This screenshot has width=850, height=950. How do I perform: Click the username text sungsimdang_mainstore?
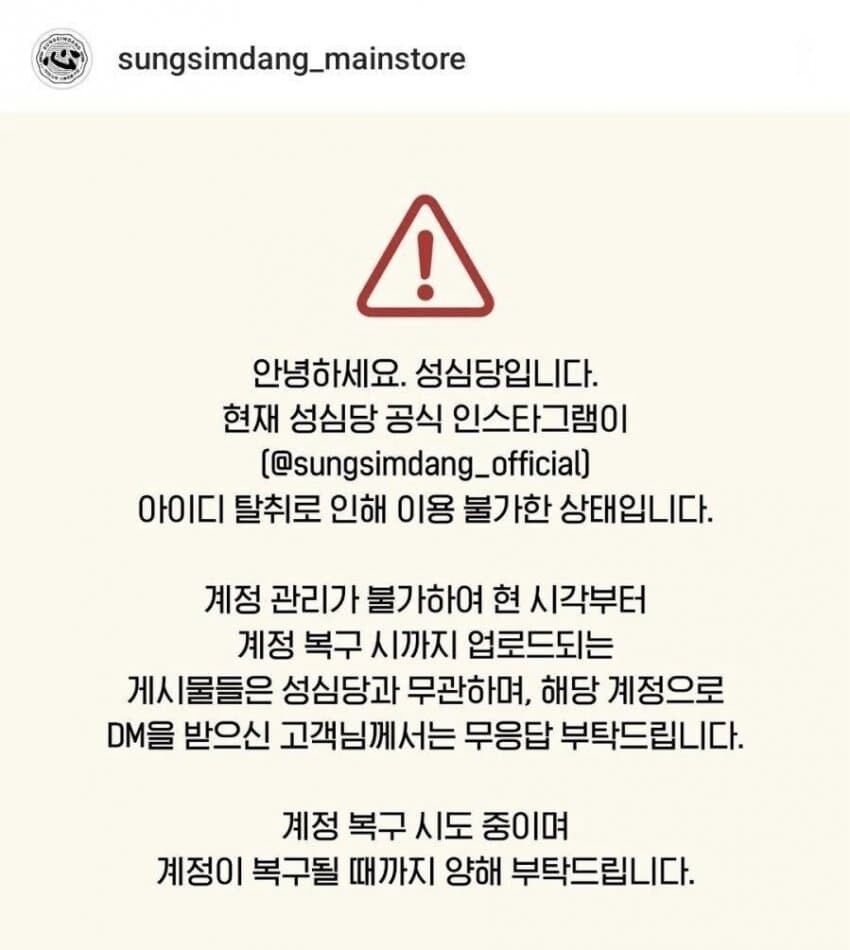[290, 60]
